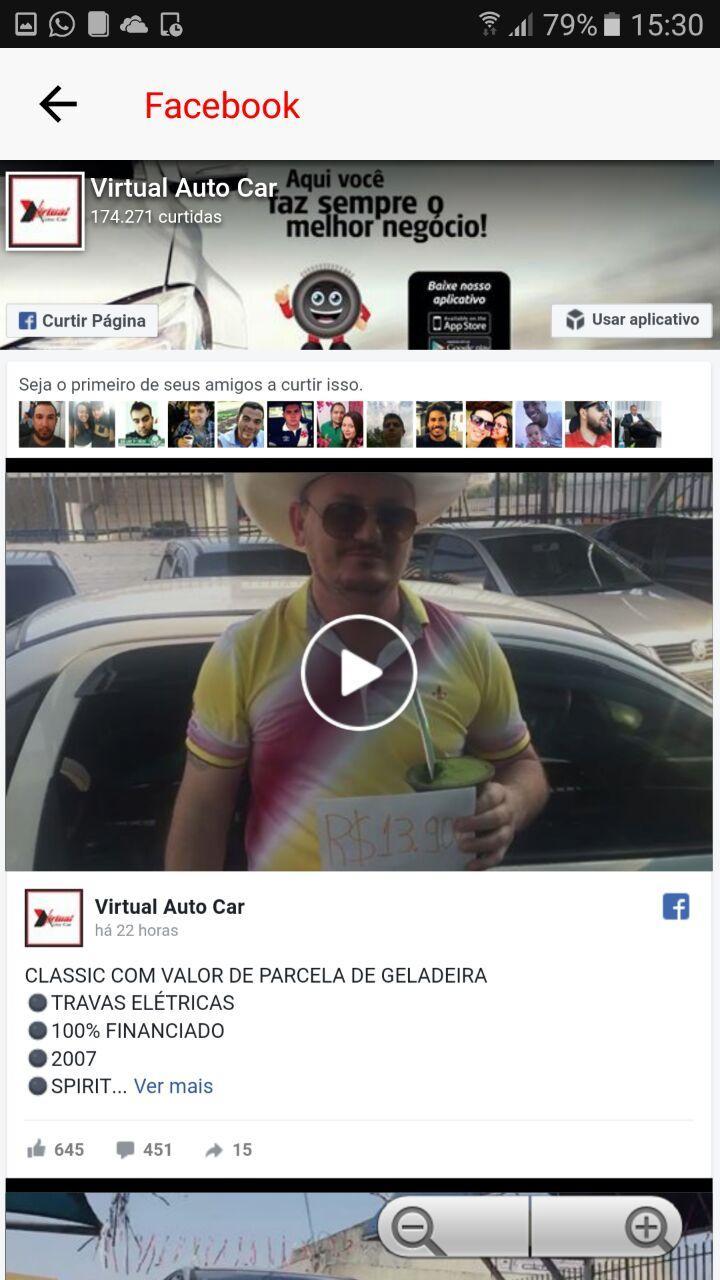The height and width of the screenshot is (1280, 720).
Task: Tap the Usar aplicativo button
Action: [x=632, y=320]
